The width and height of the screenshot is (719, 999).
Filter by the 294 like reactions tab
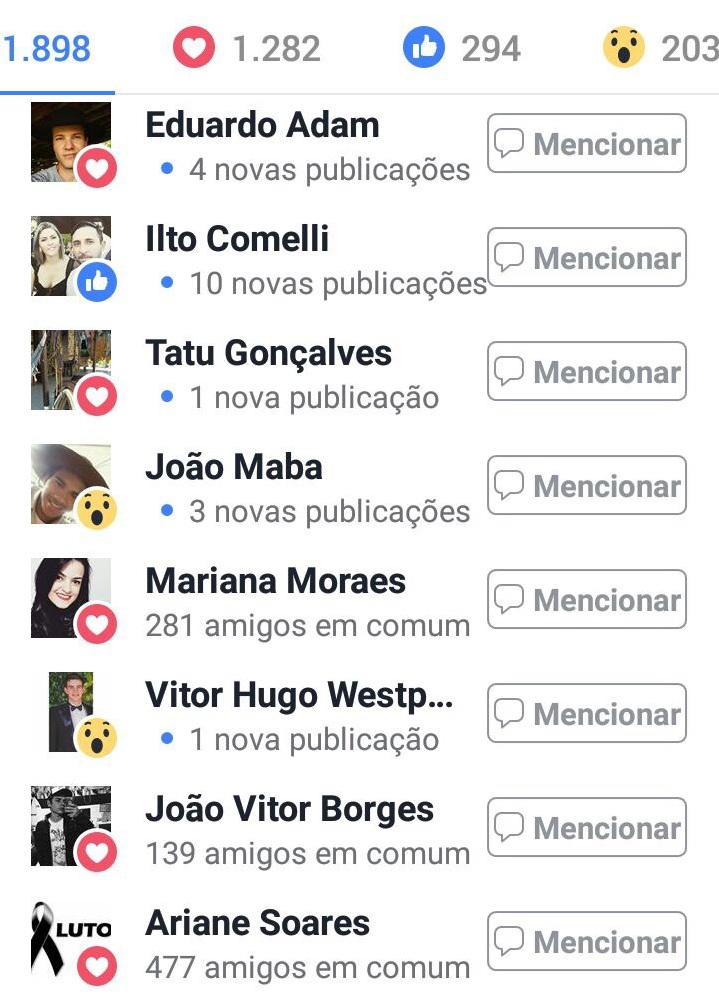[x=461, y=48]
